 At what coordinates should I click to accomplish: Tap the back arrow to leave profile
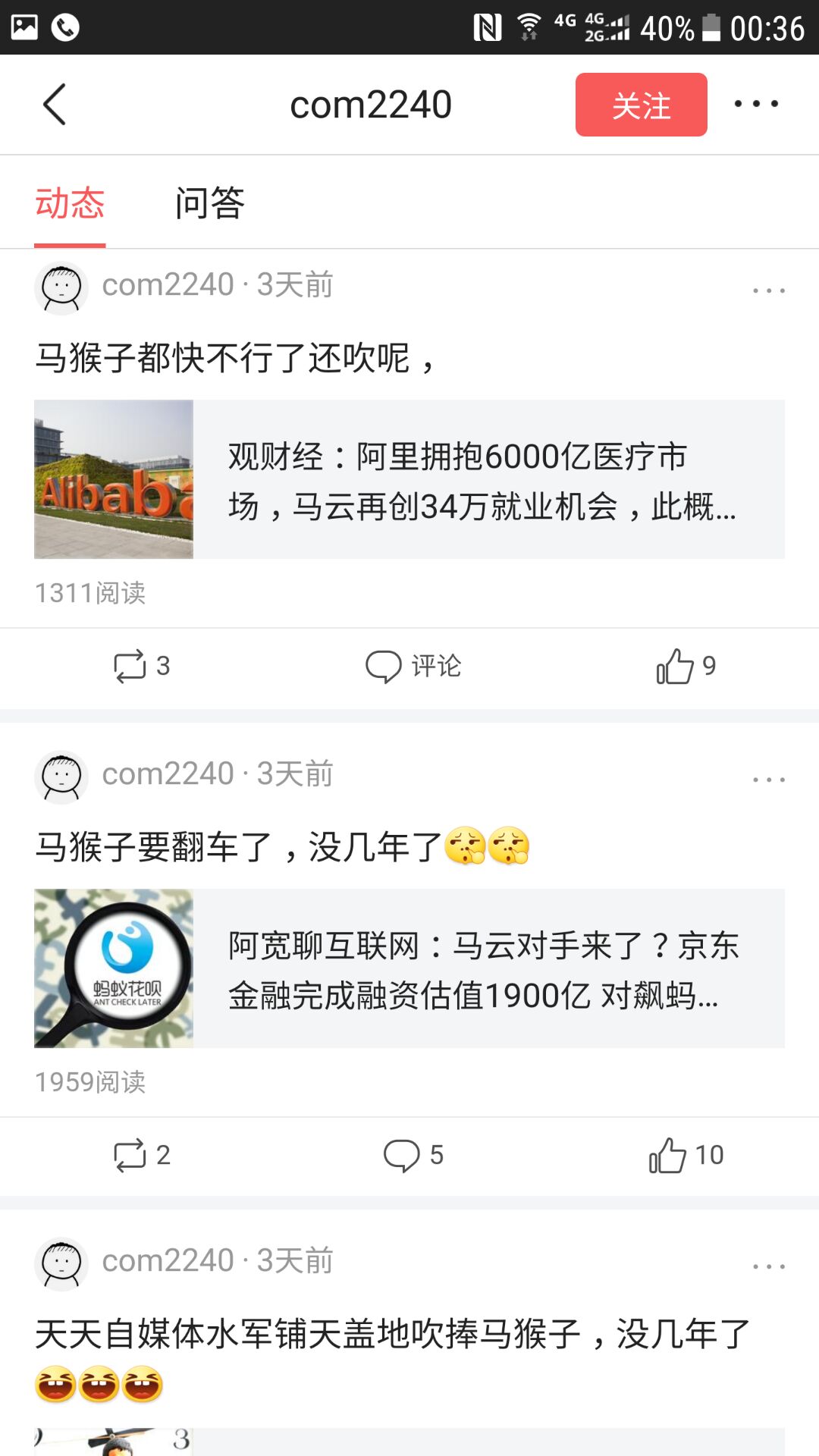(x=55, y=104)
